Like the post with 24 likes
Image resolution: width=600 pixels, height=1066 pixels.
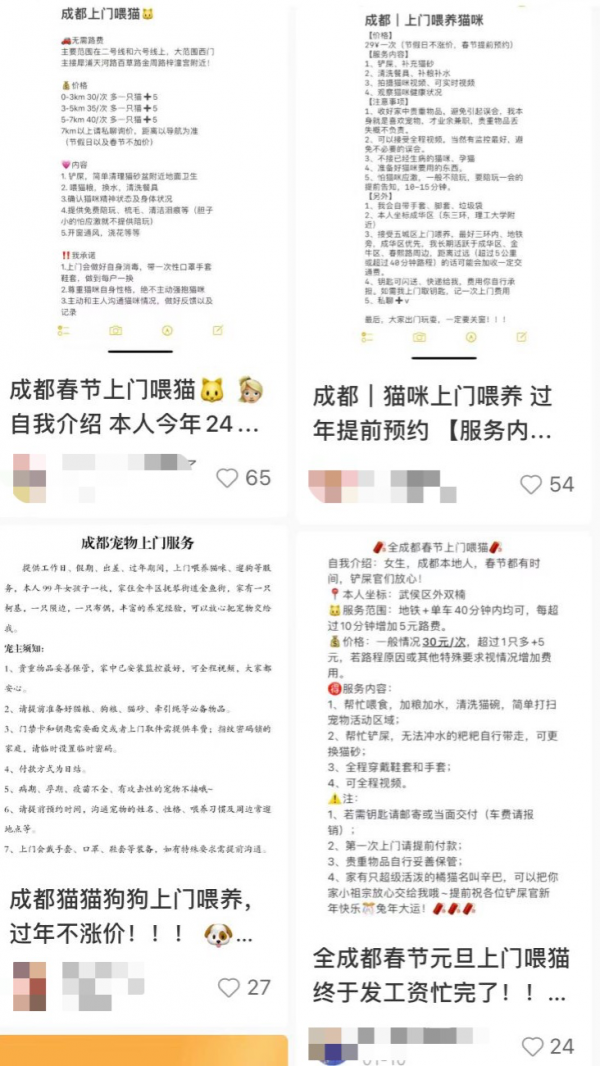point(533,1046)
